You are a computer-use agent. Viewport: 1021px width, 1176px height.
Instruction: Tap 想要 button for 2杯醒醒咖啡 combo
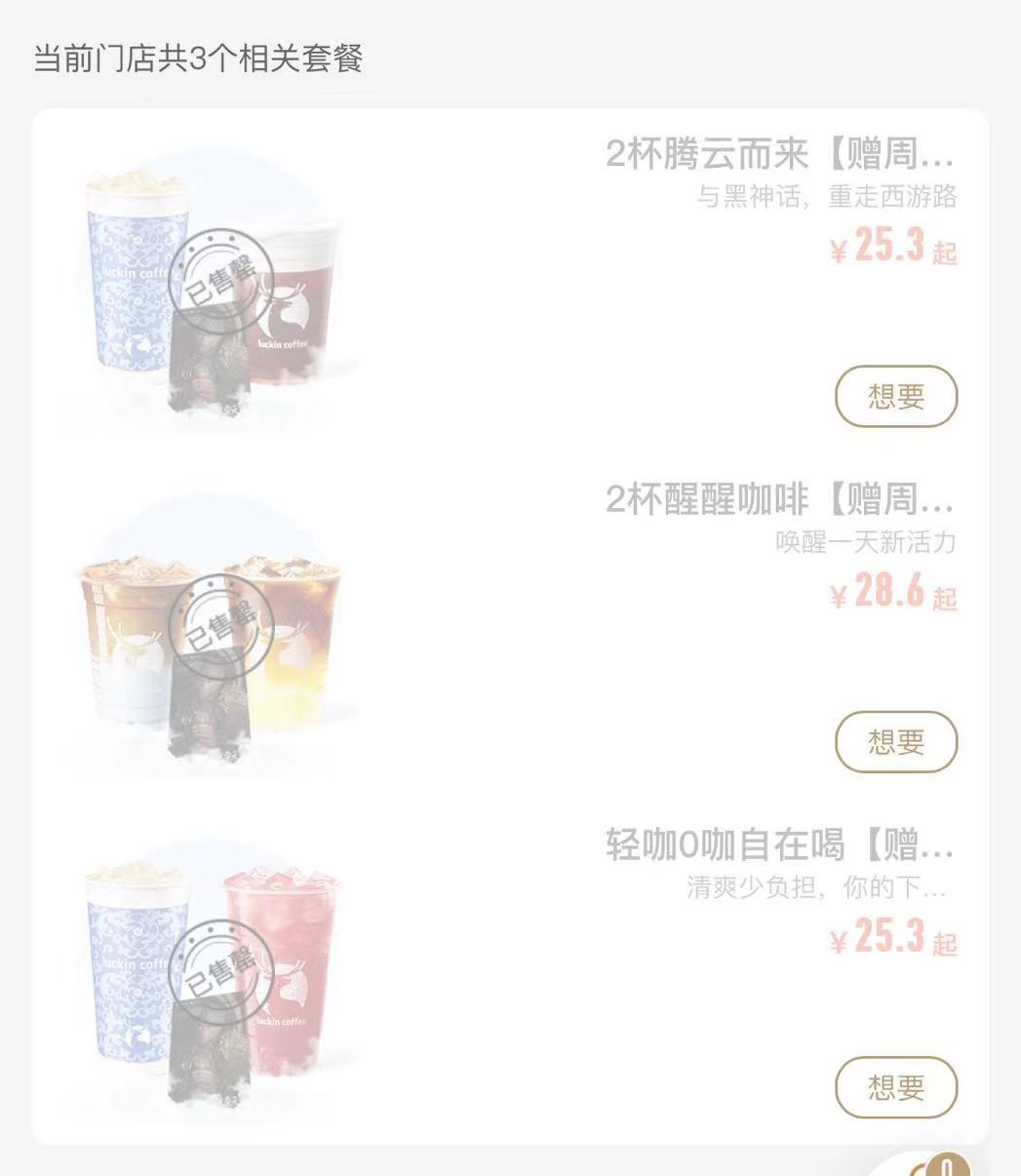[x=895, y=742]
